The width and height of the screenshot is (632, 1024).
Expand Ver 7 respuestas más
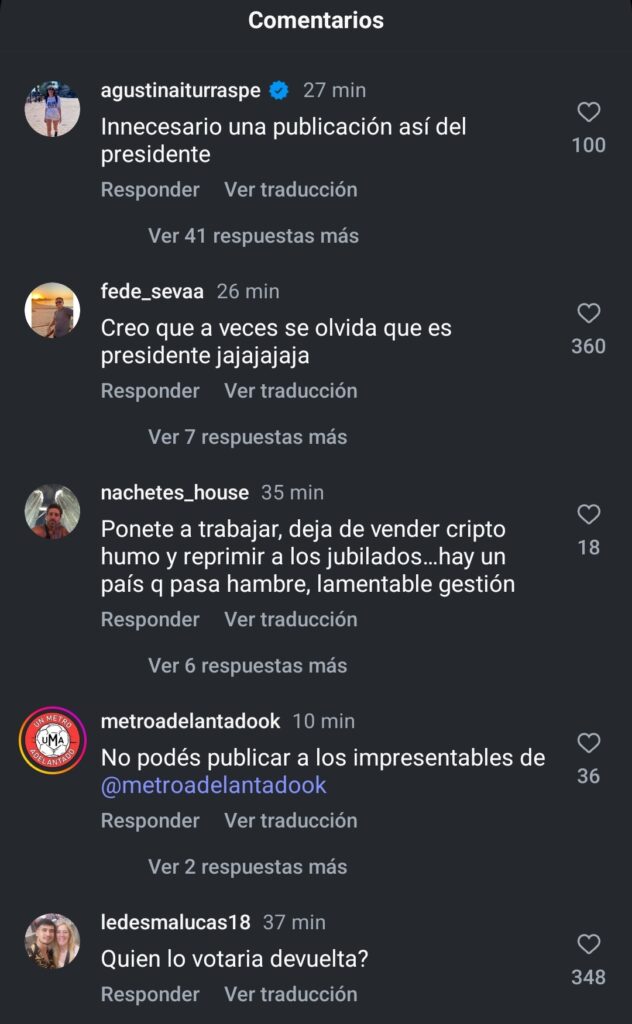pyautogui.click(x=247, y=437)
